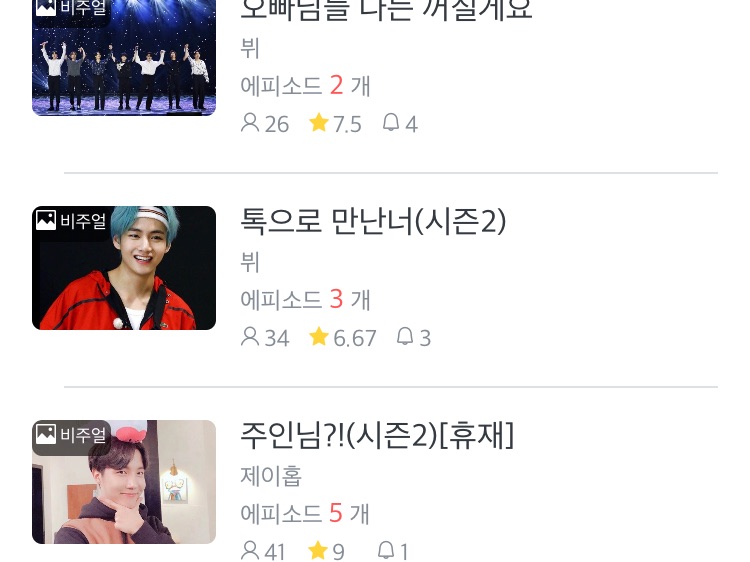
Task: Tap the blue-haired thumbnail for 톡으로 만난너
Action: tap(124, 268)
